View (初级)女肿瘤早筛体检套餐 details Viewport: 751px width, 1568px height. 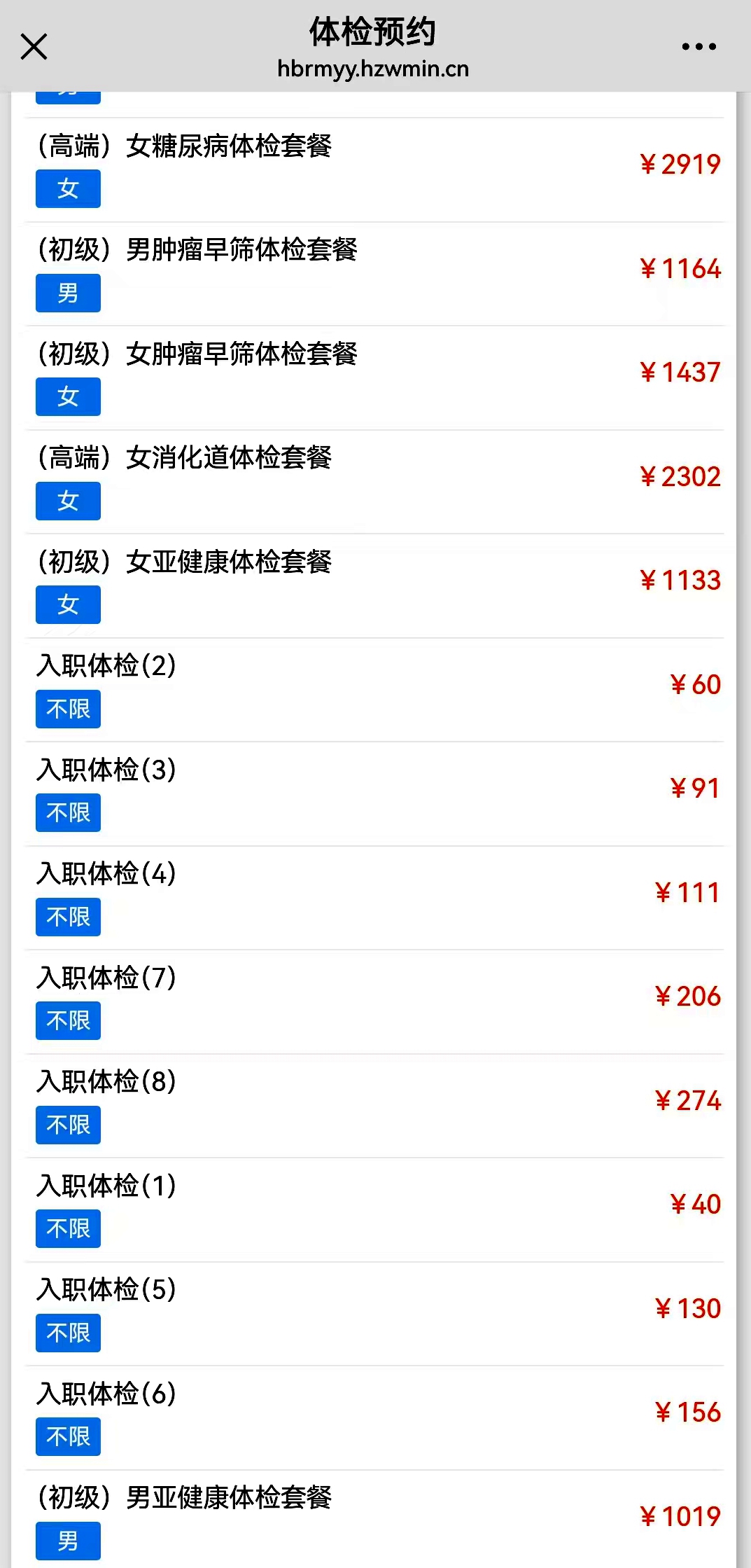[374, 378]
